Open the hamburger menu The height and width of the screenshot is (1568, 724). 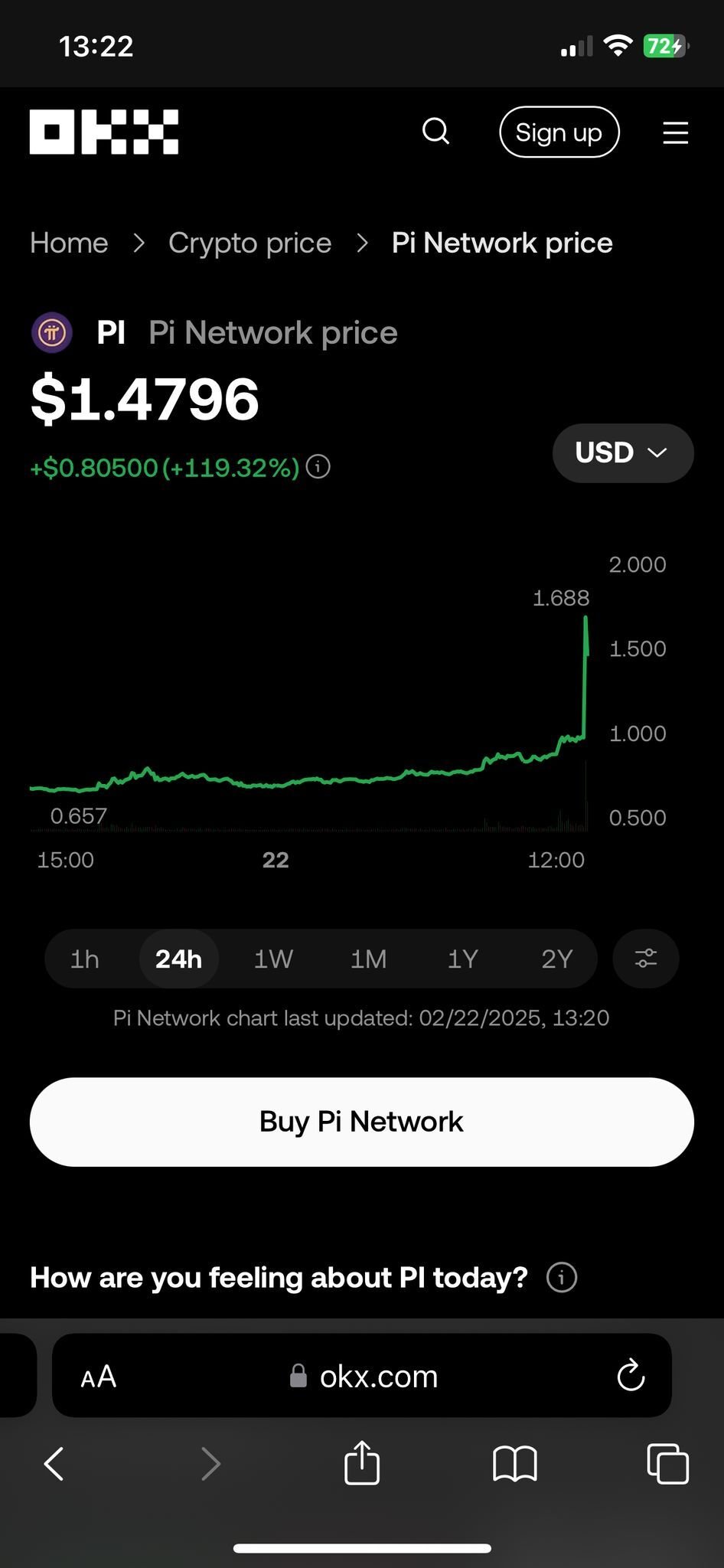point(675,132)
